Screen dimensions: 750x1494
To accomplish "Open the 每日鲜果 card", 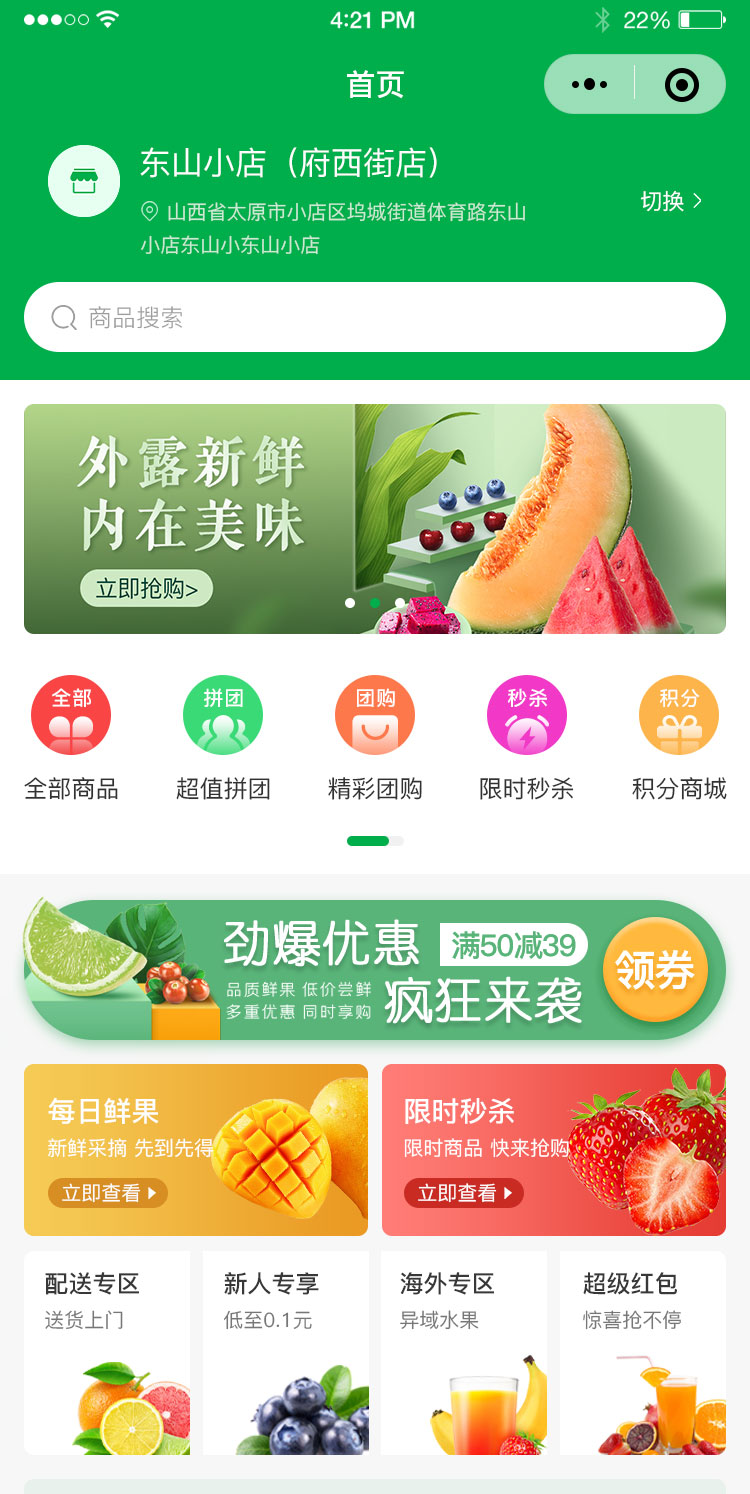I will (x=196, y=1150).
